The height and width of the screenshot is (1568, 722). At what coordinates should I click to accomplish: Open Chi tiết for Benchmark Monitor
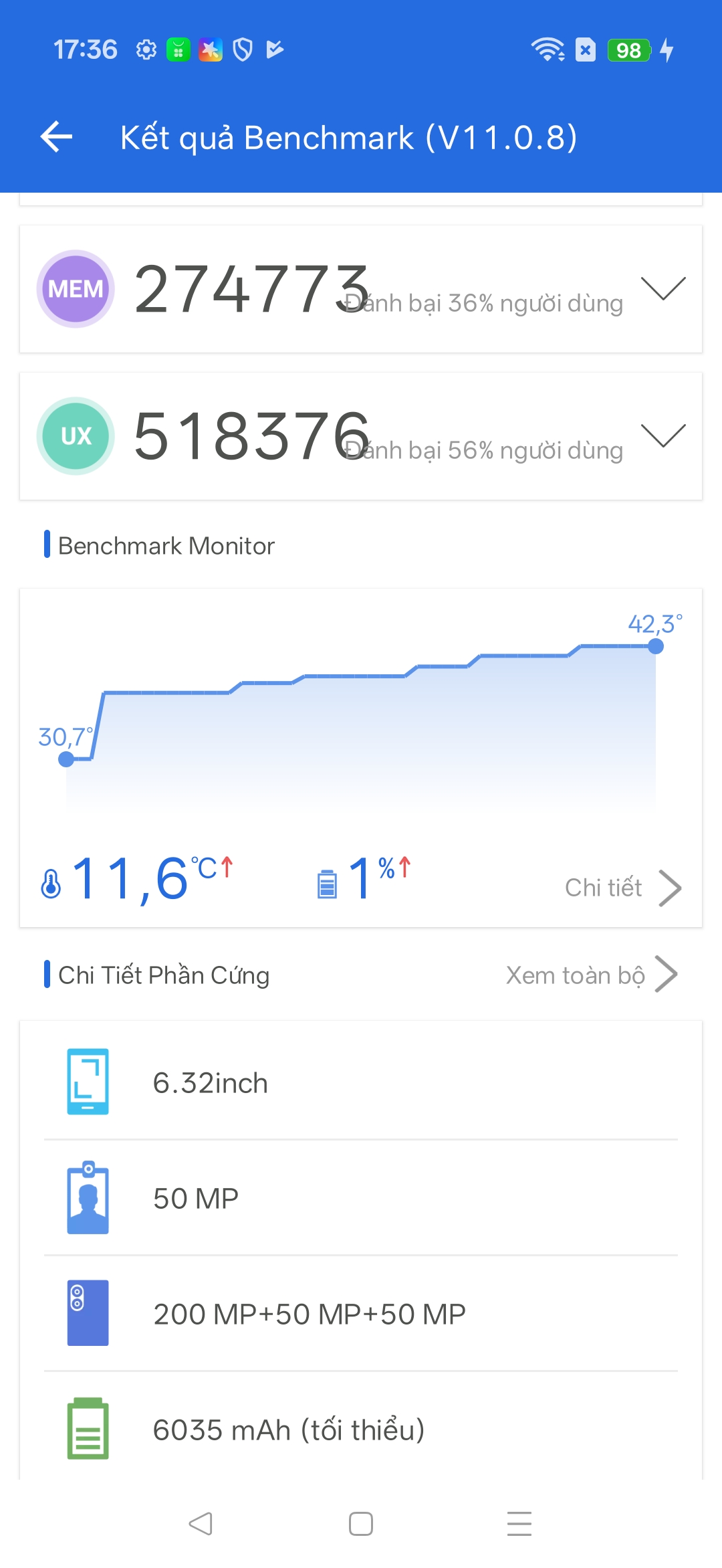622,888
